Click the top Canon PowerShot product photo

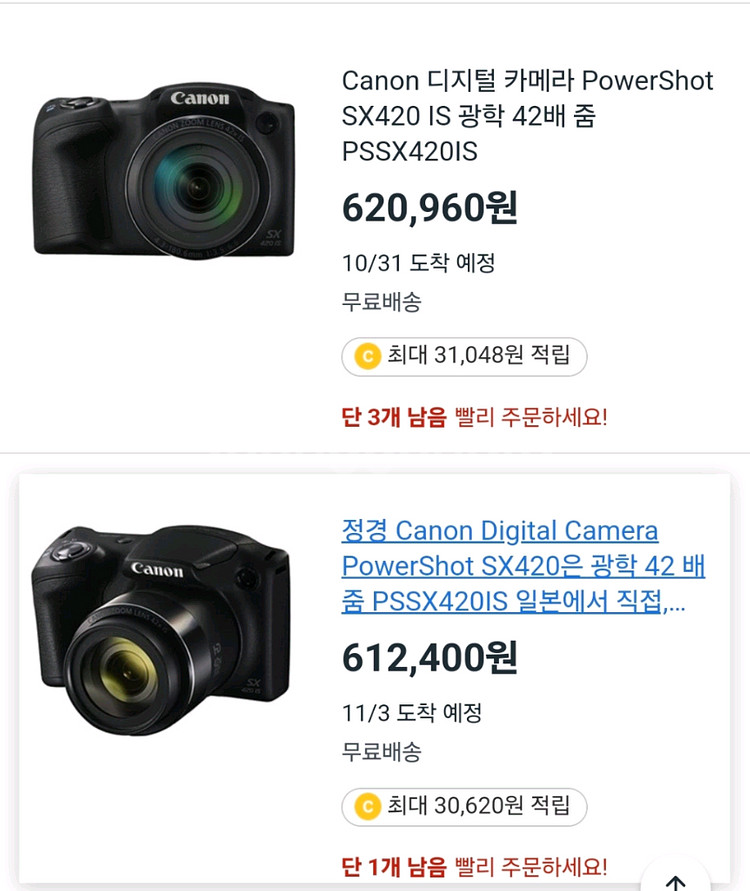(165, 170)
